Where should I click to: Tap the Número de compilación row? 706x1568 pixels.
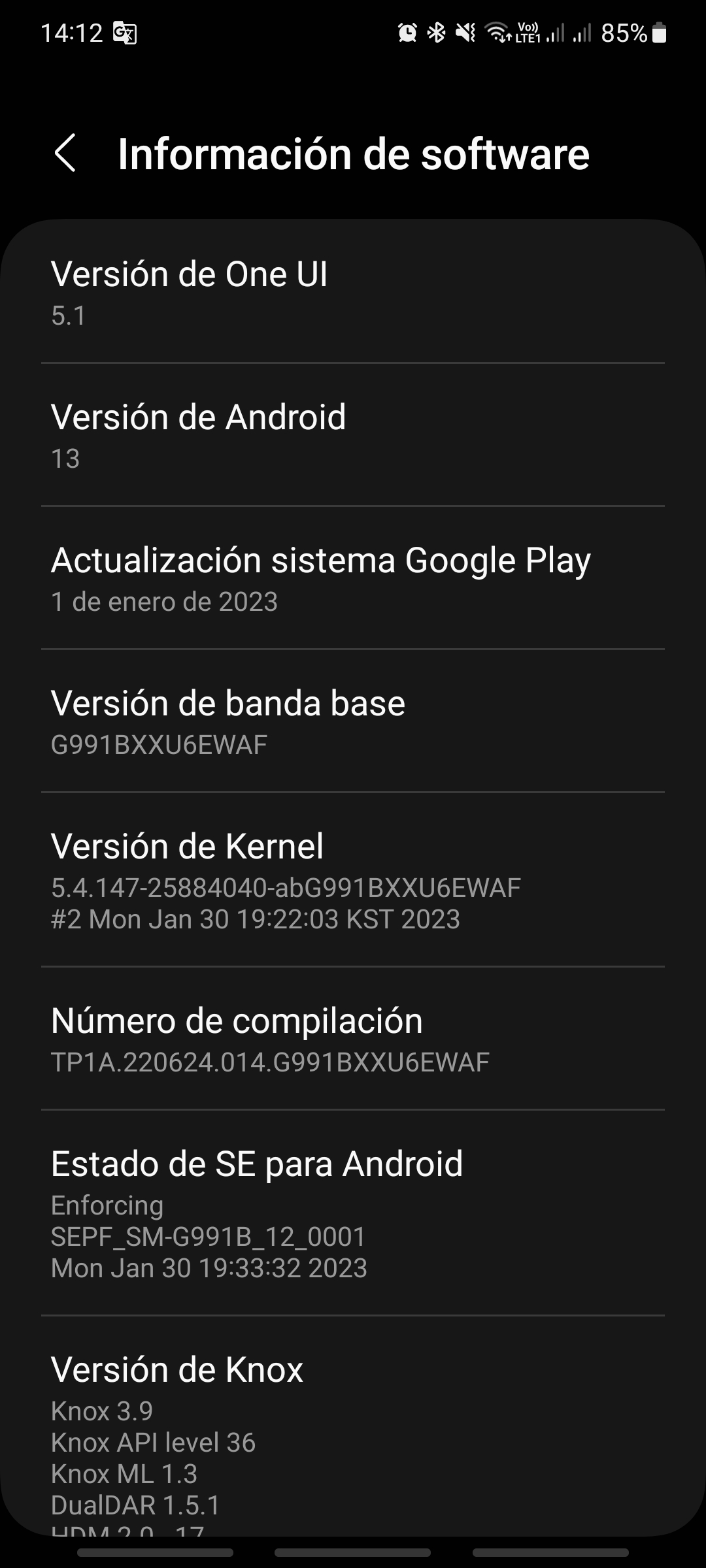353,1039
